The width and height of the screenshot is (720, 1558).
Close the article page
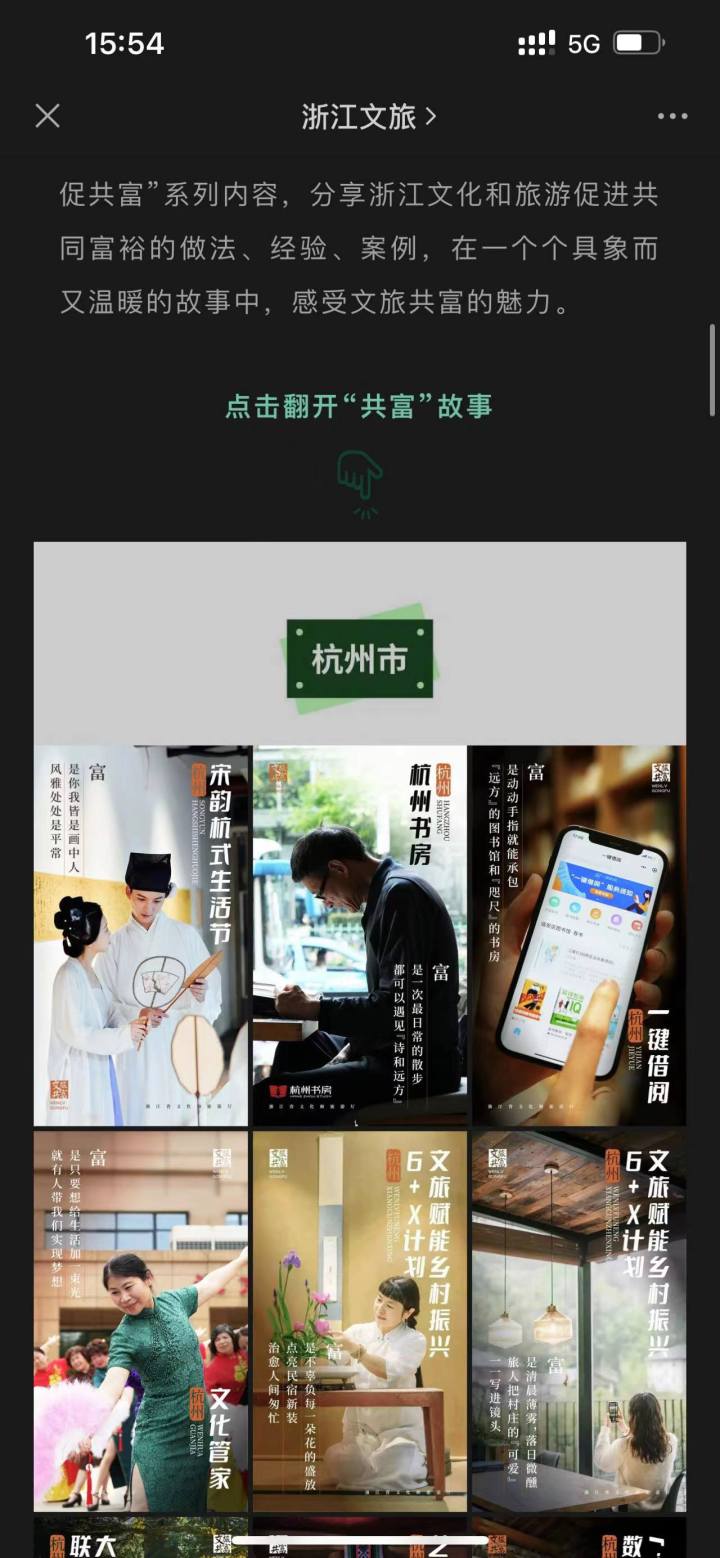tap(47, 116)
